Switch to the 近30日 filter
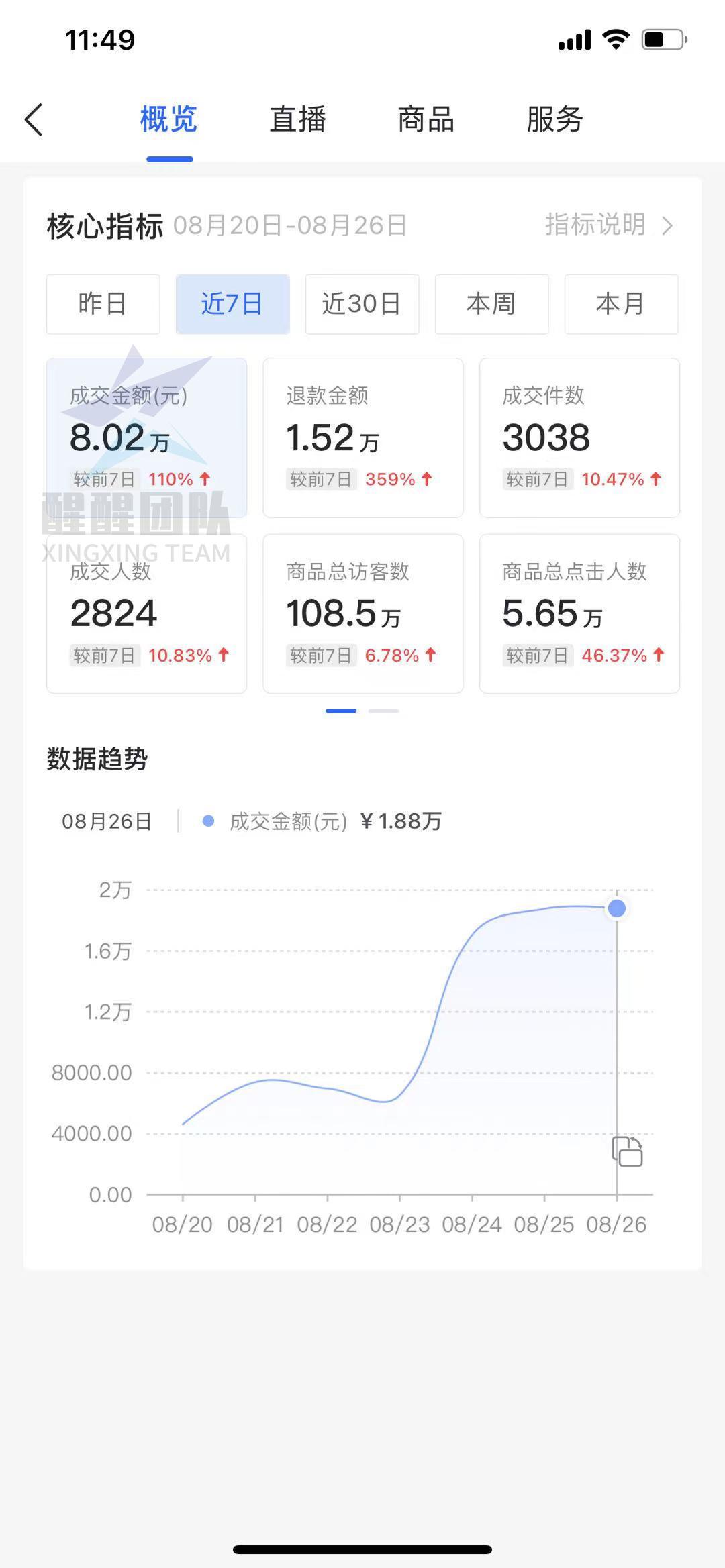The image size is (725, 1568). (x=362, y=304)
